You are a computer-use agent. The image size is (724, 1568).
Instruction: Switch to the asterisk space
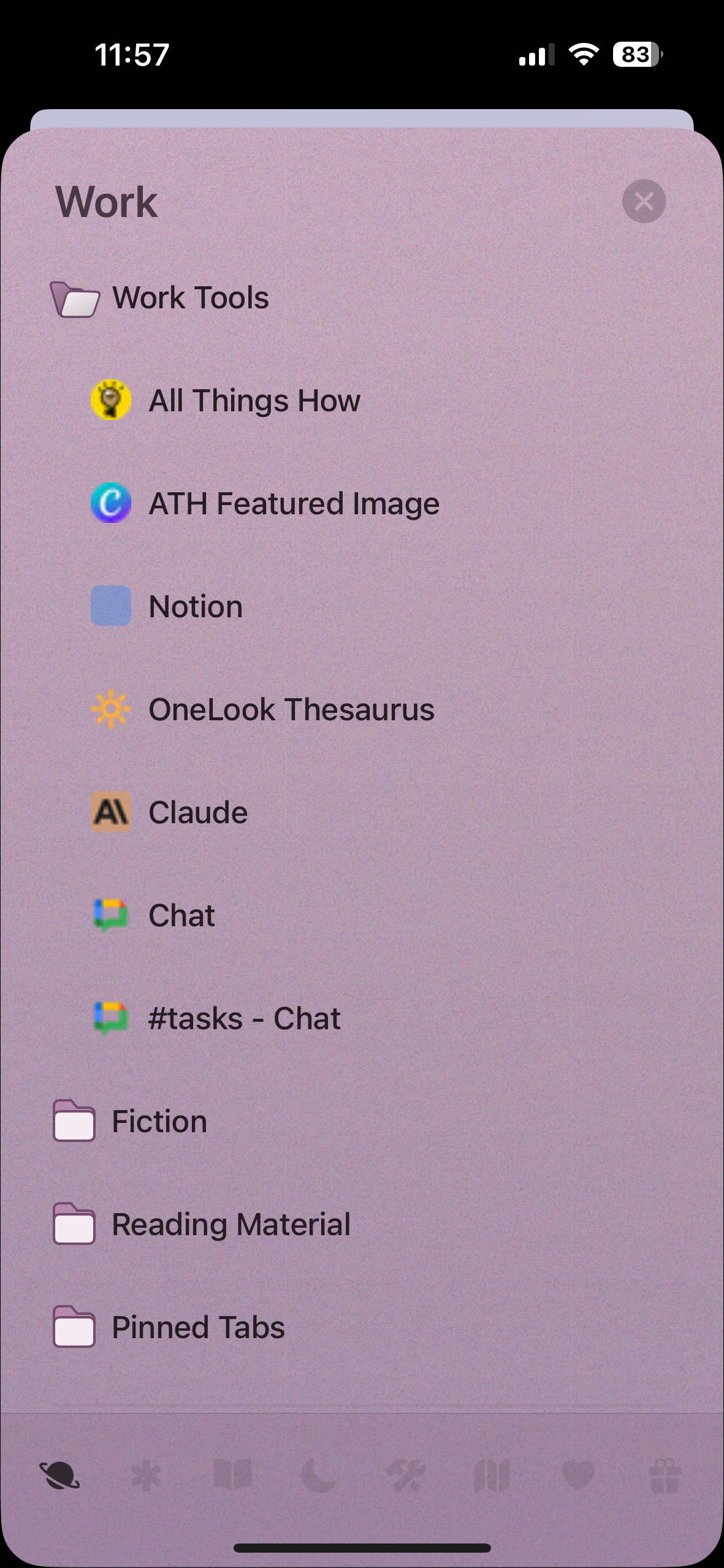pos(146,1475)
